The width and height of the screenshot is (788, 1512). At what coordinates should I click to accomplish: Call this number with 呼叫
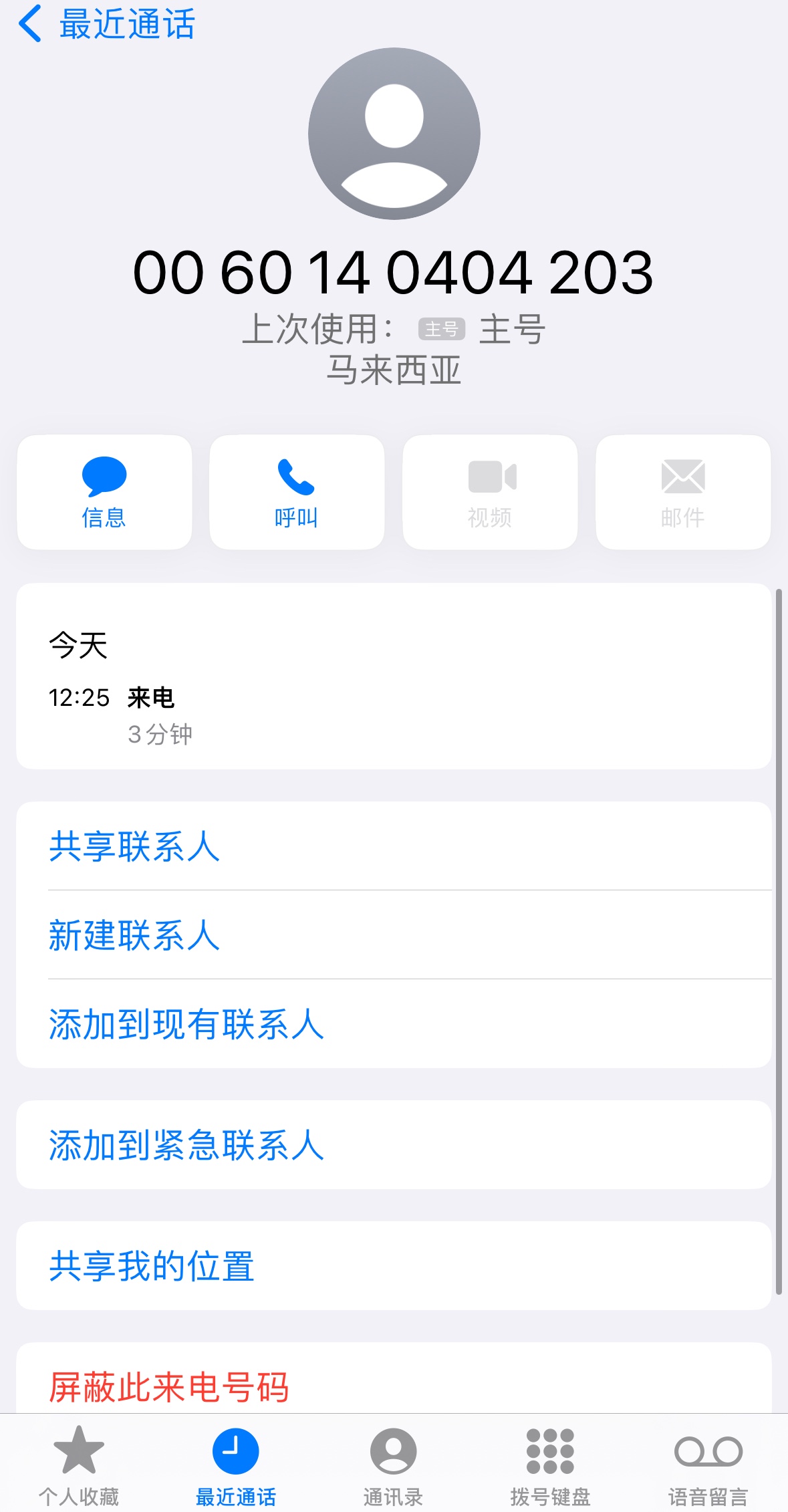click(297, 493)
